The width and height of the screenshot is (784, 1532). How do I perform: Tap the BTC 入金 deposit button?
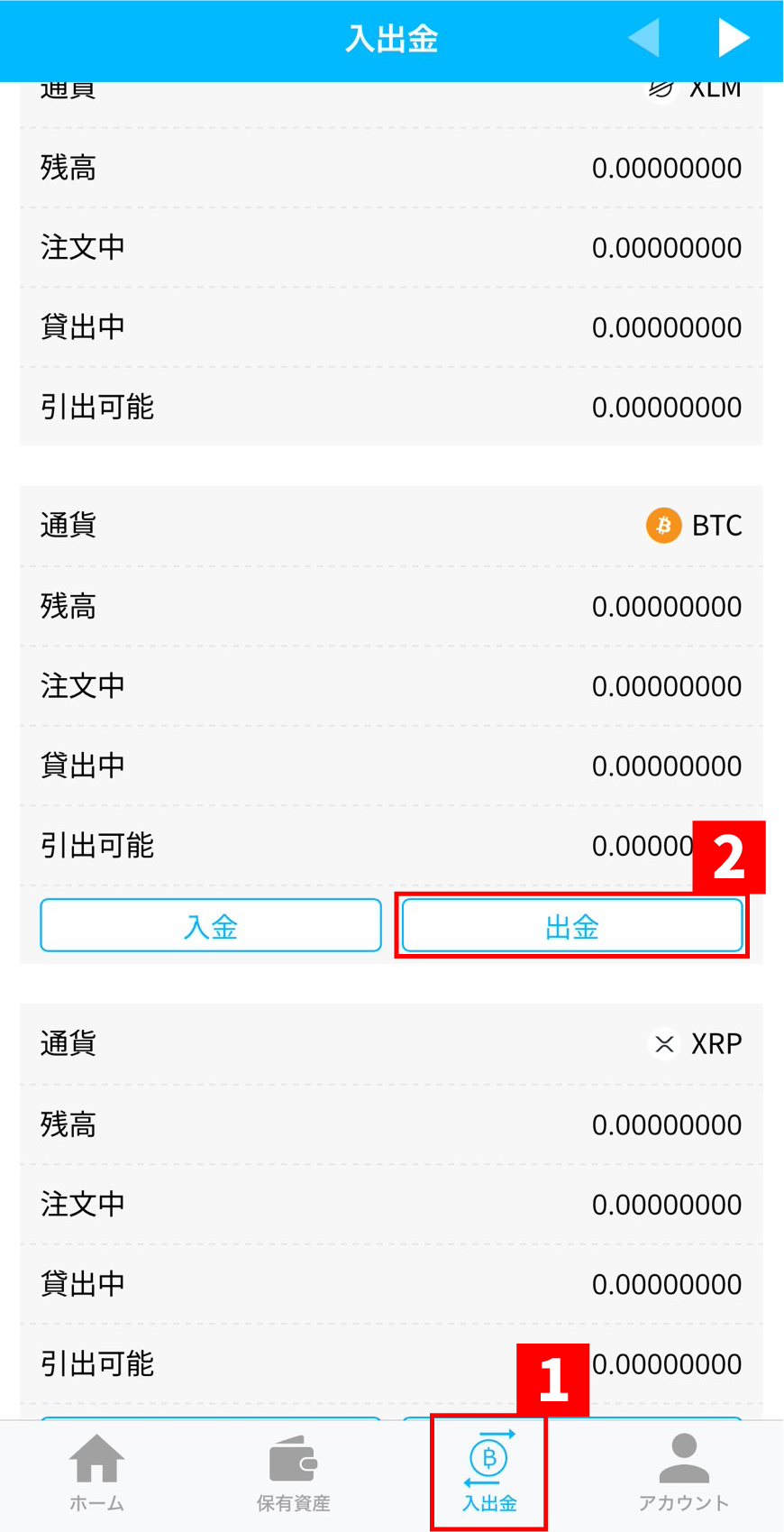(x=211, y=925)
